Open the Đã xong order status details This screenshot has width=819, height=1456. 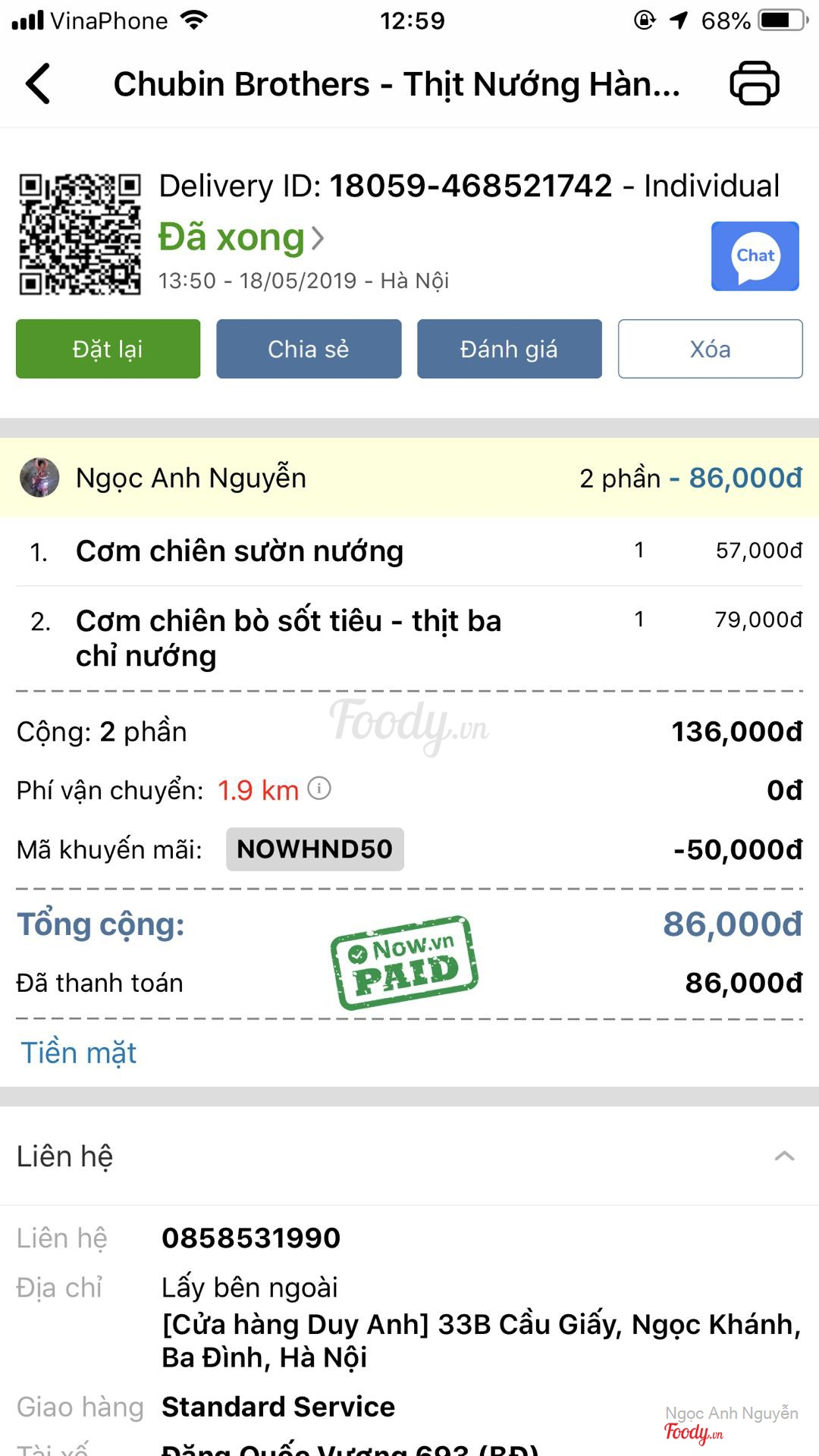[x=241, y=238]
